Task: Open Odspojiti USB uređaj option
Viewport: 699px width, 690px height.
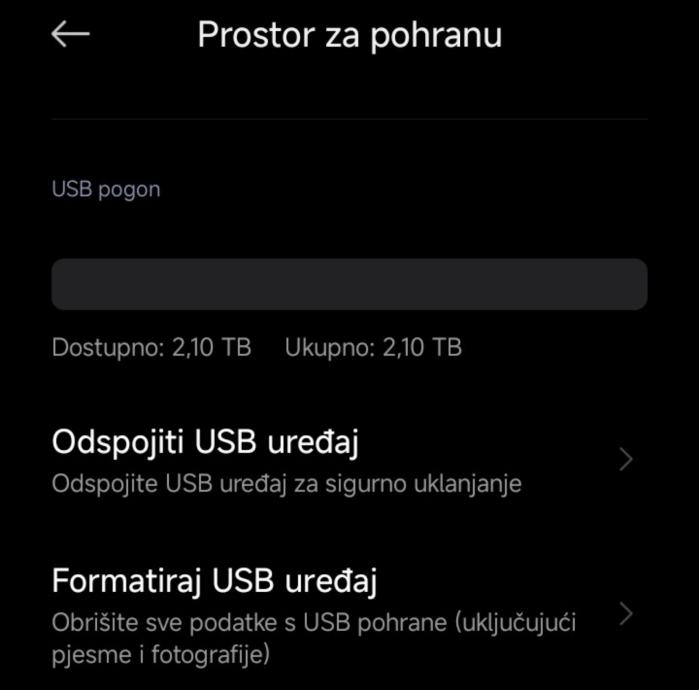Action: click(340, 460)
